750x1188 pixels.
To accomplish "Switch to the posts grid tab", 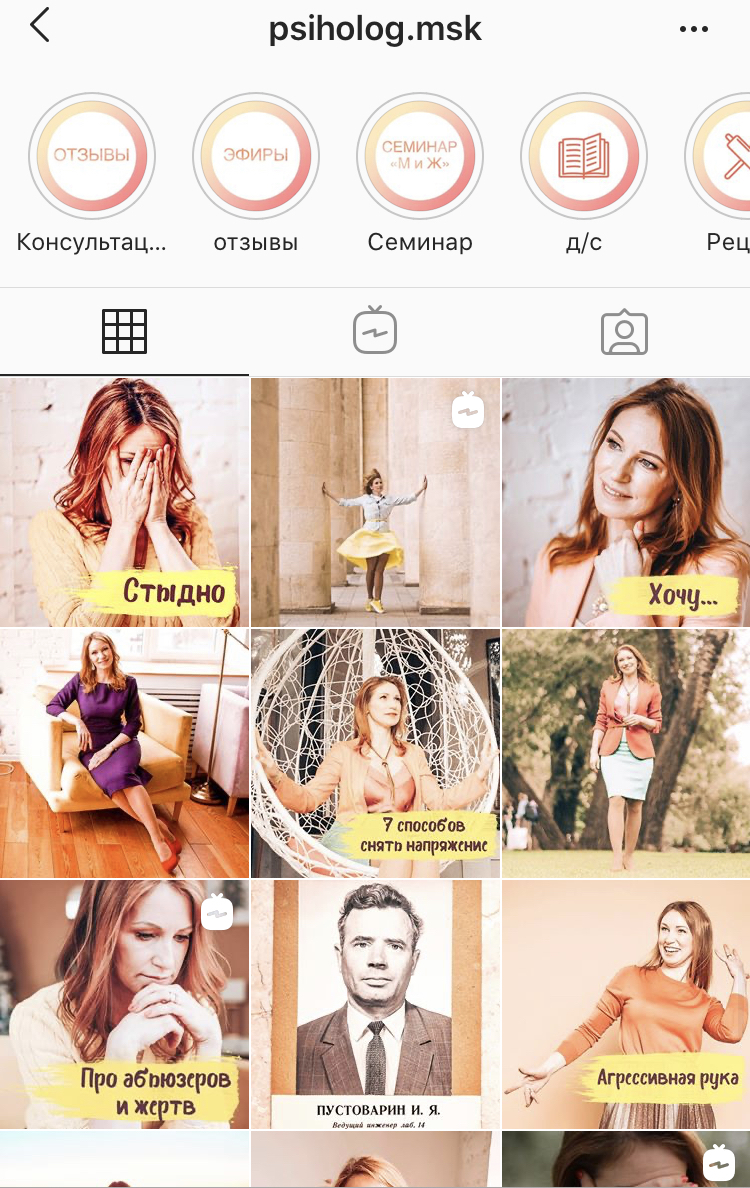I will [124, 332].
